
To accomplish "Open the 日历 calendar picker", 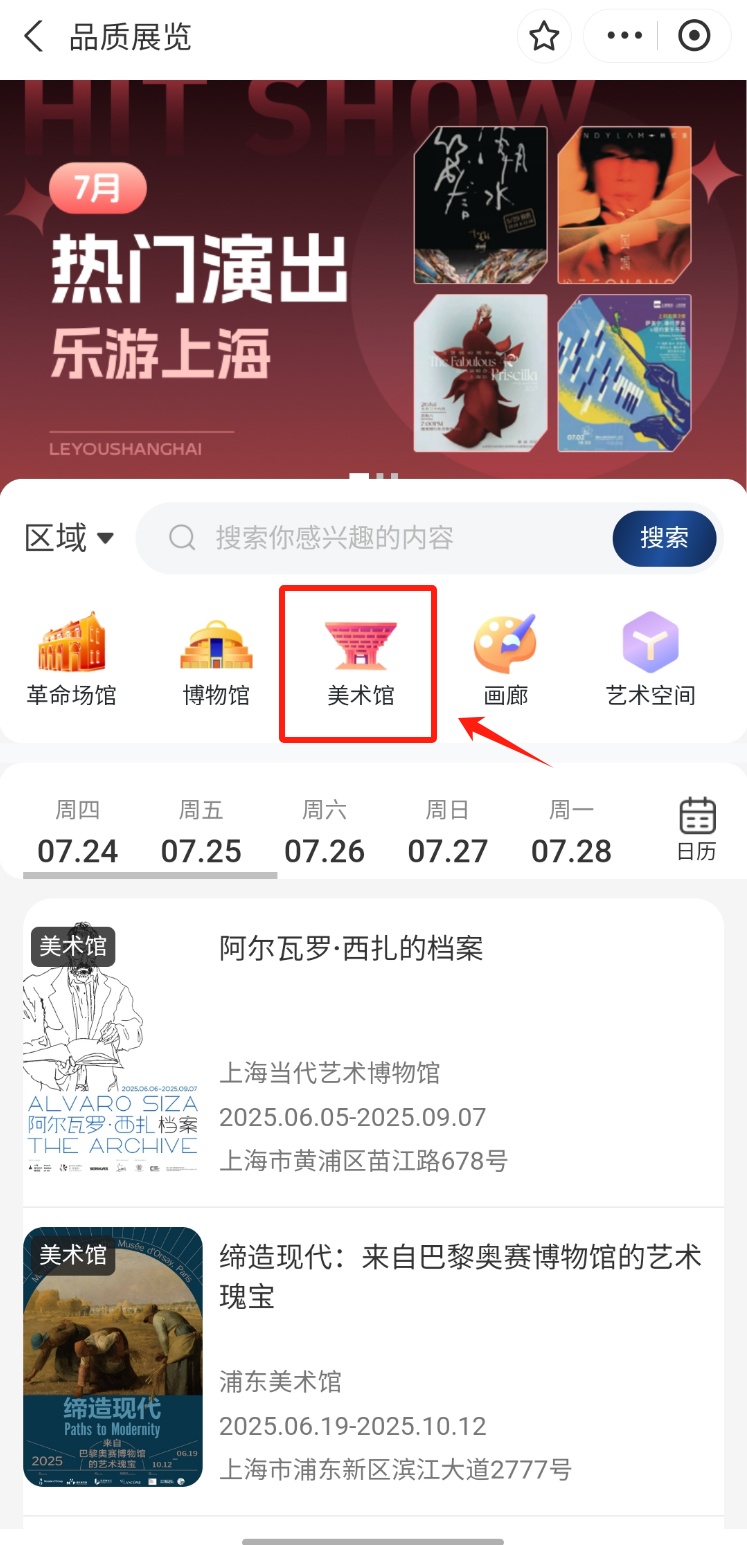I will (x=697, y=830).
